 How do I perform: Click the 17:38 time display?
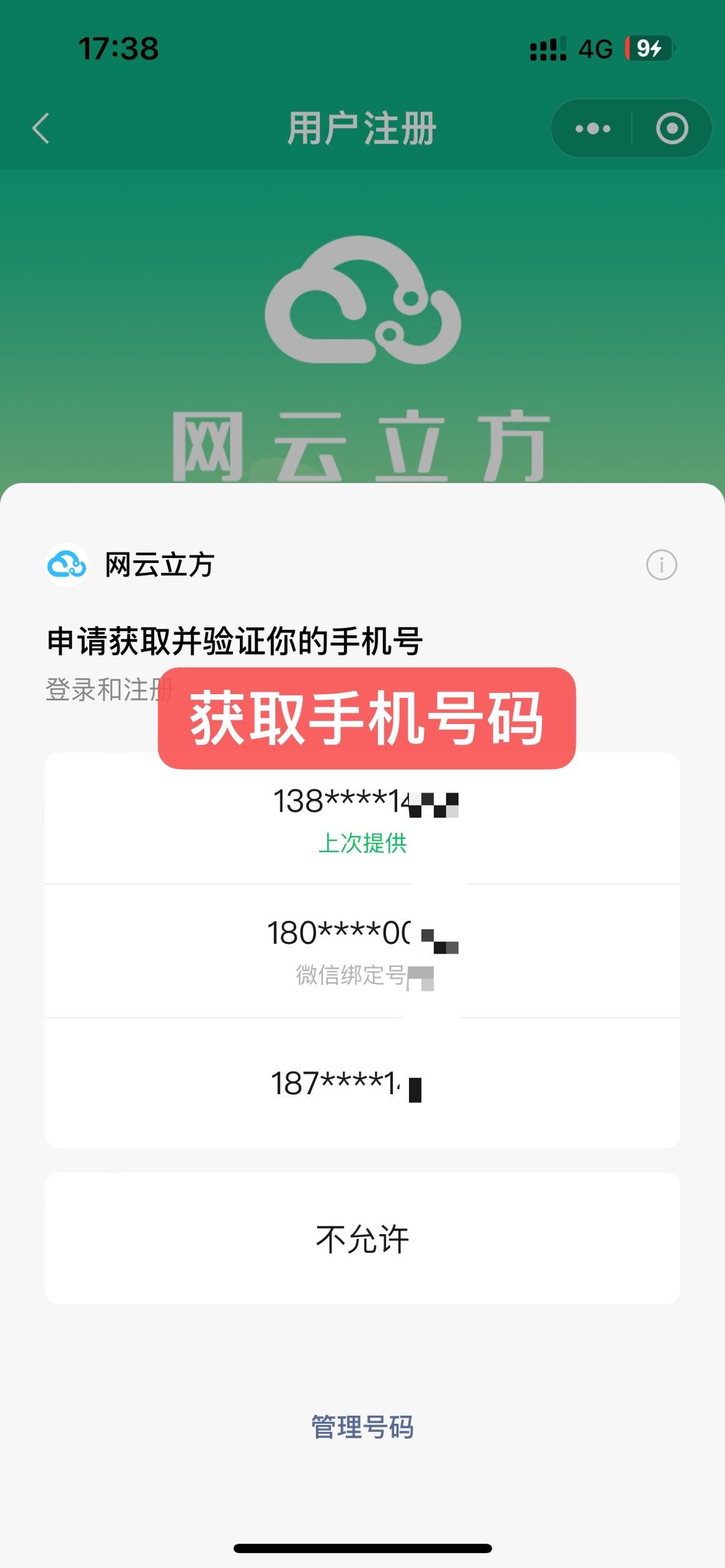click(x=119, y=49)
